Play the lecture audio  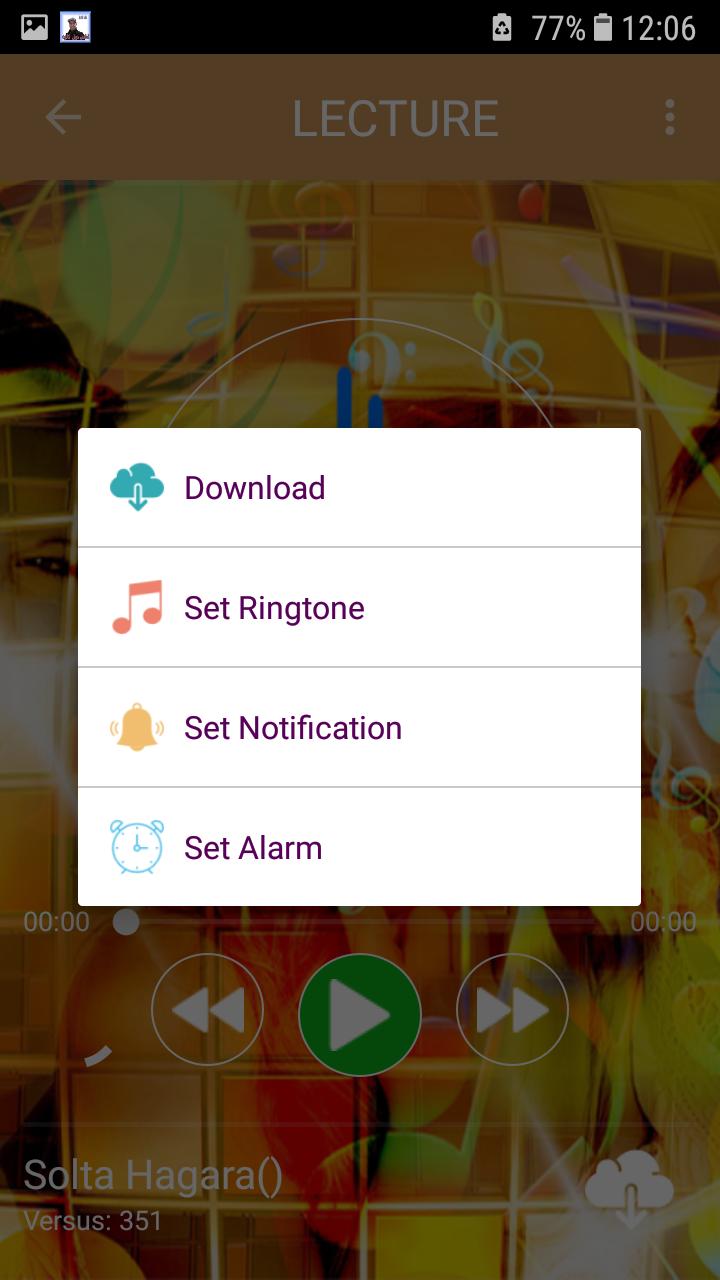pyautogui.click(x=359, y=1015)
